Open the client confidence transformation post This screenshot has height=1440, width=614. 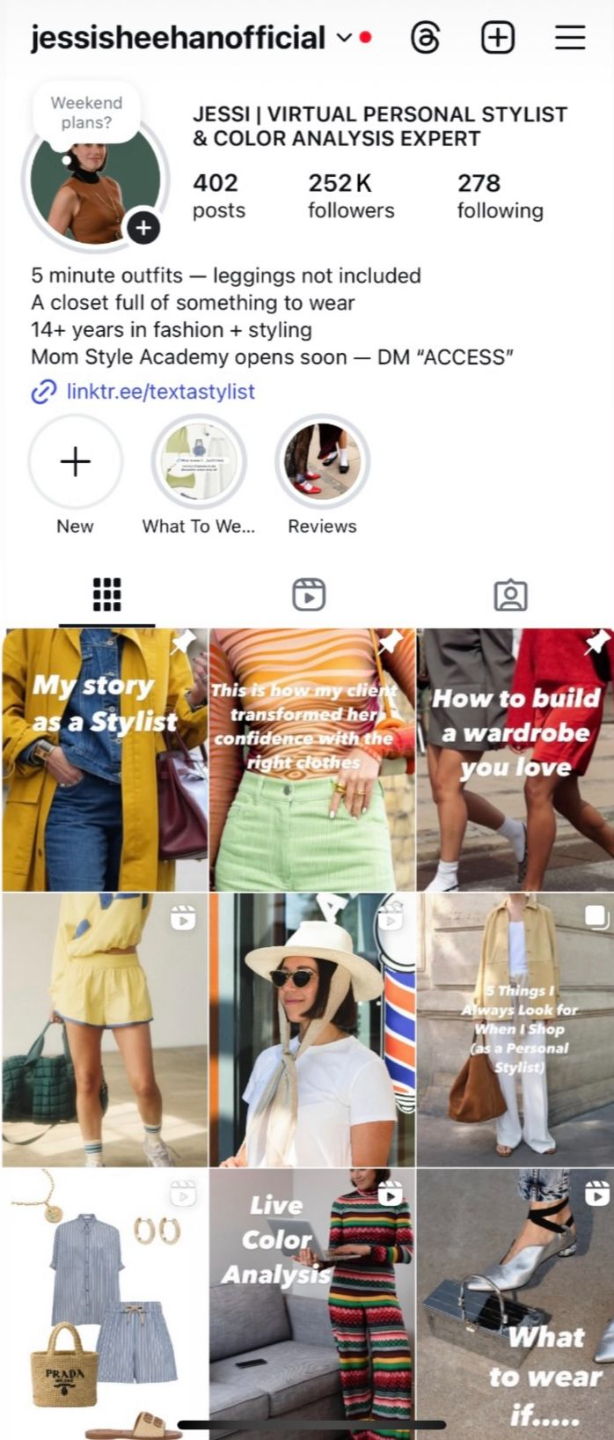[311, 760]
